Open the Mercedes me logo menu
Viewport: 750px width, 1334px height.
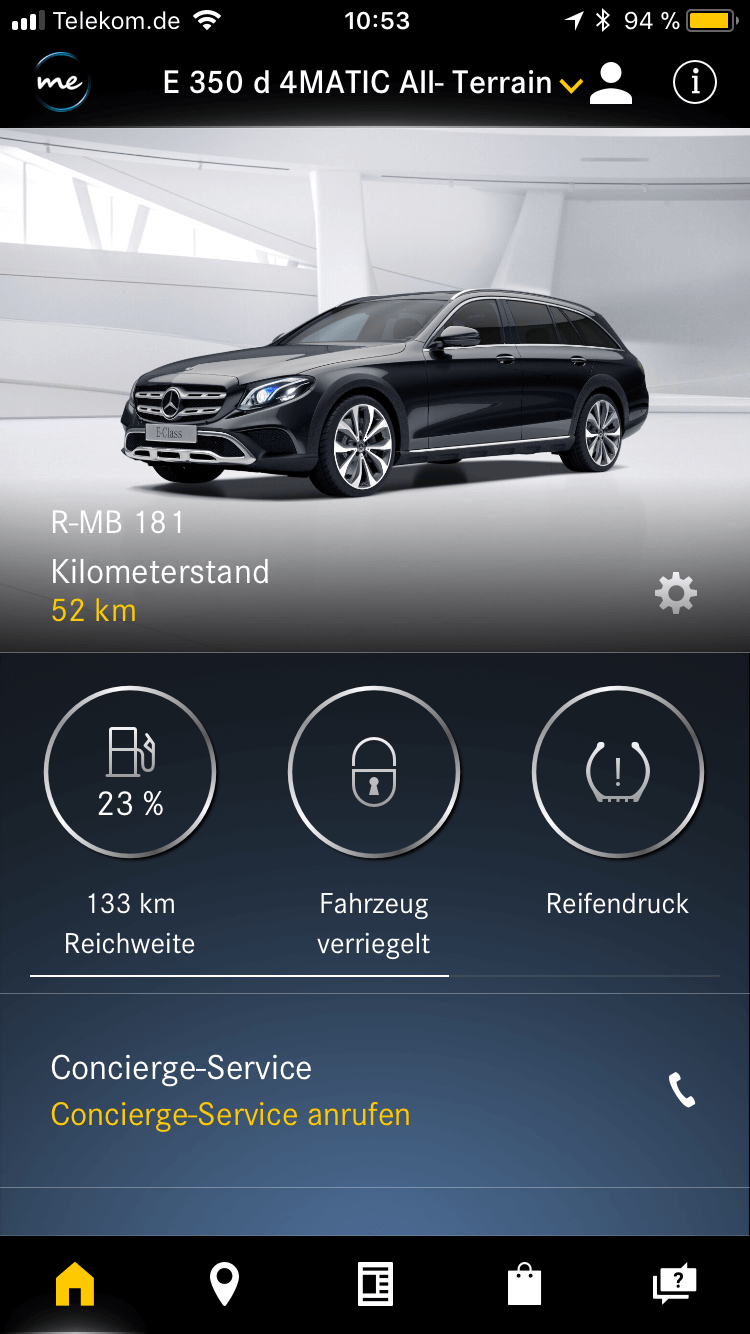61,82
